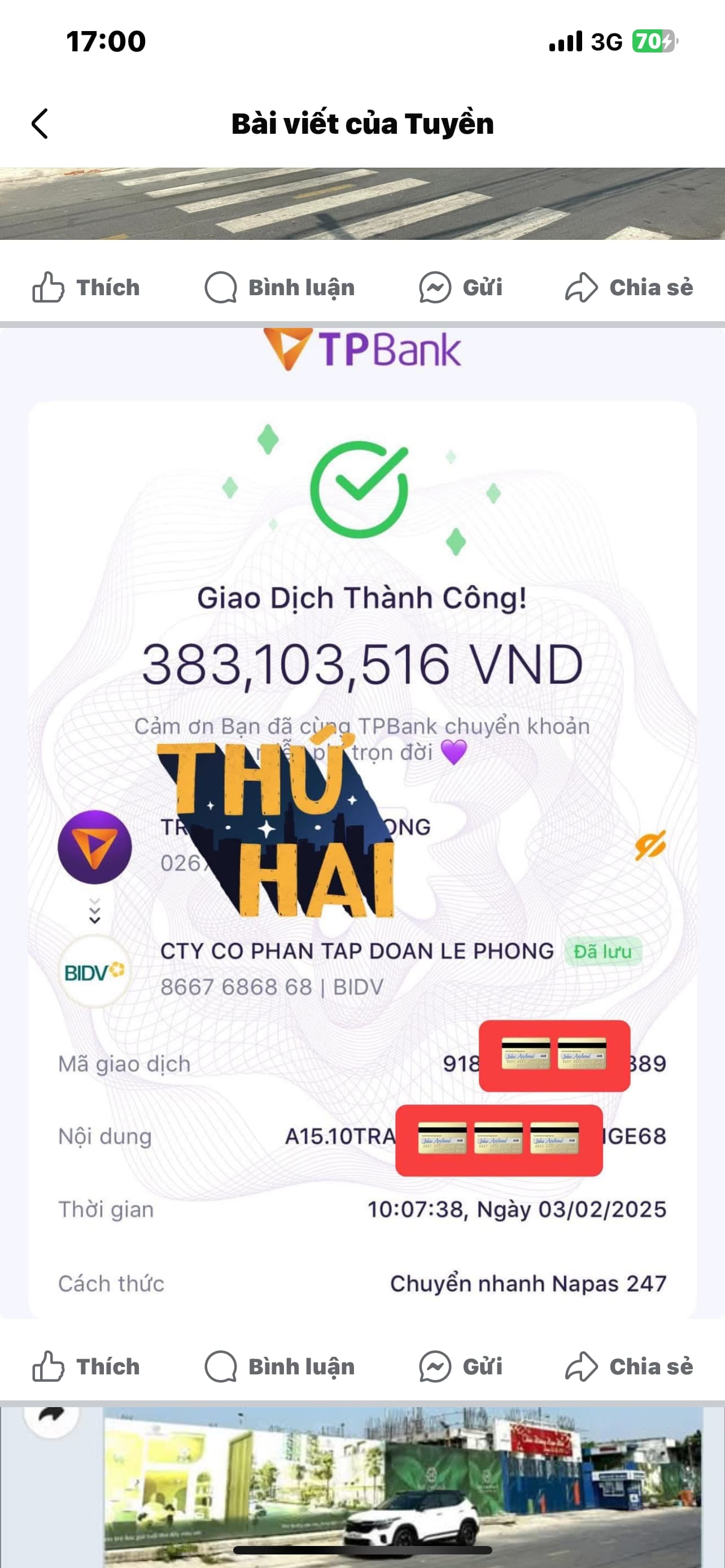Viewport: 725px width, 1568px height.
Task: Open the photo with the white car
Action: [402, 1485]
